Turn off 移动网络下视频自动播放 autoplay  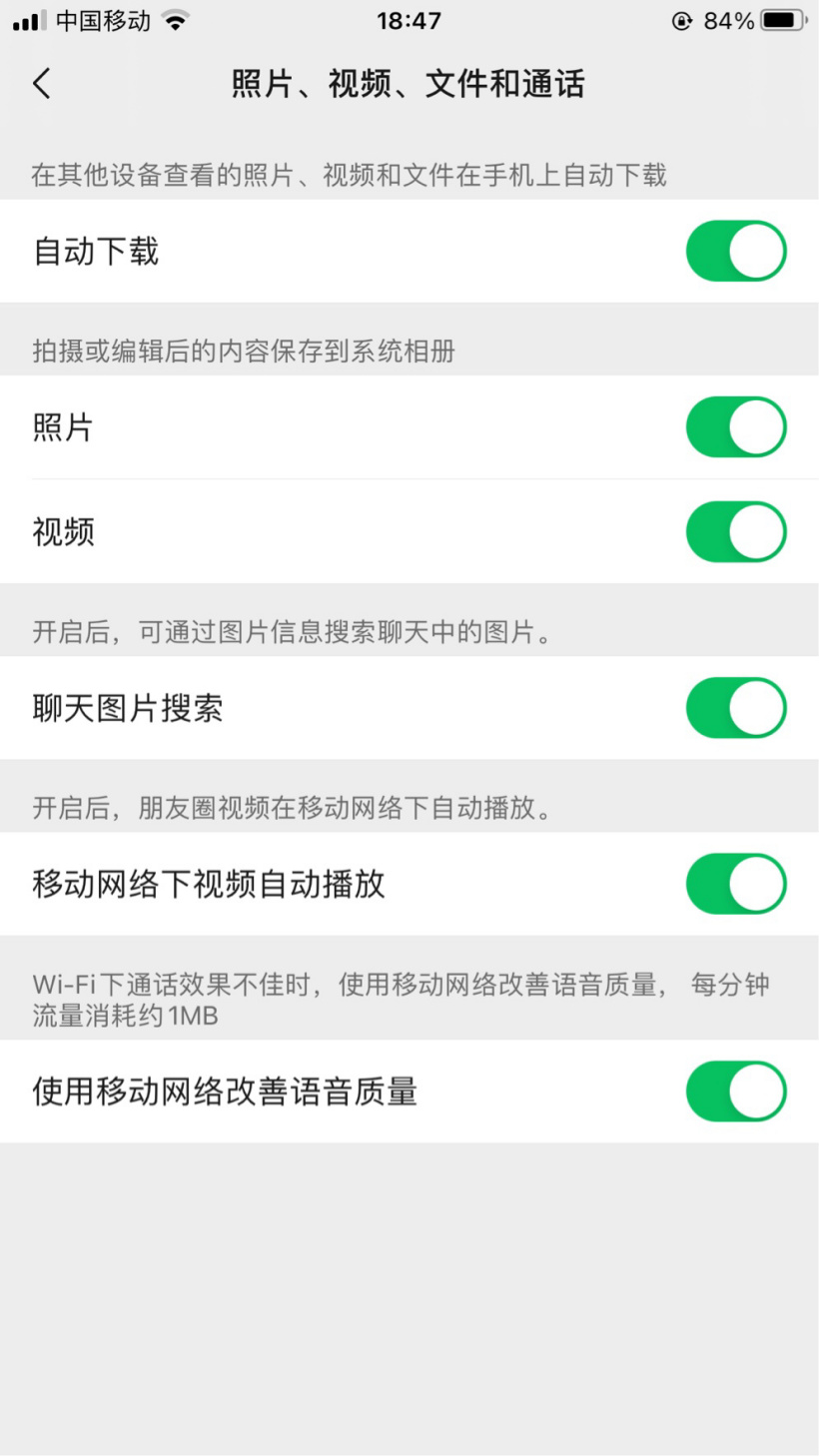pyautogui.click(x=736, y=884)
